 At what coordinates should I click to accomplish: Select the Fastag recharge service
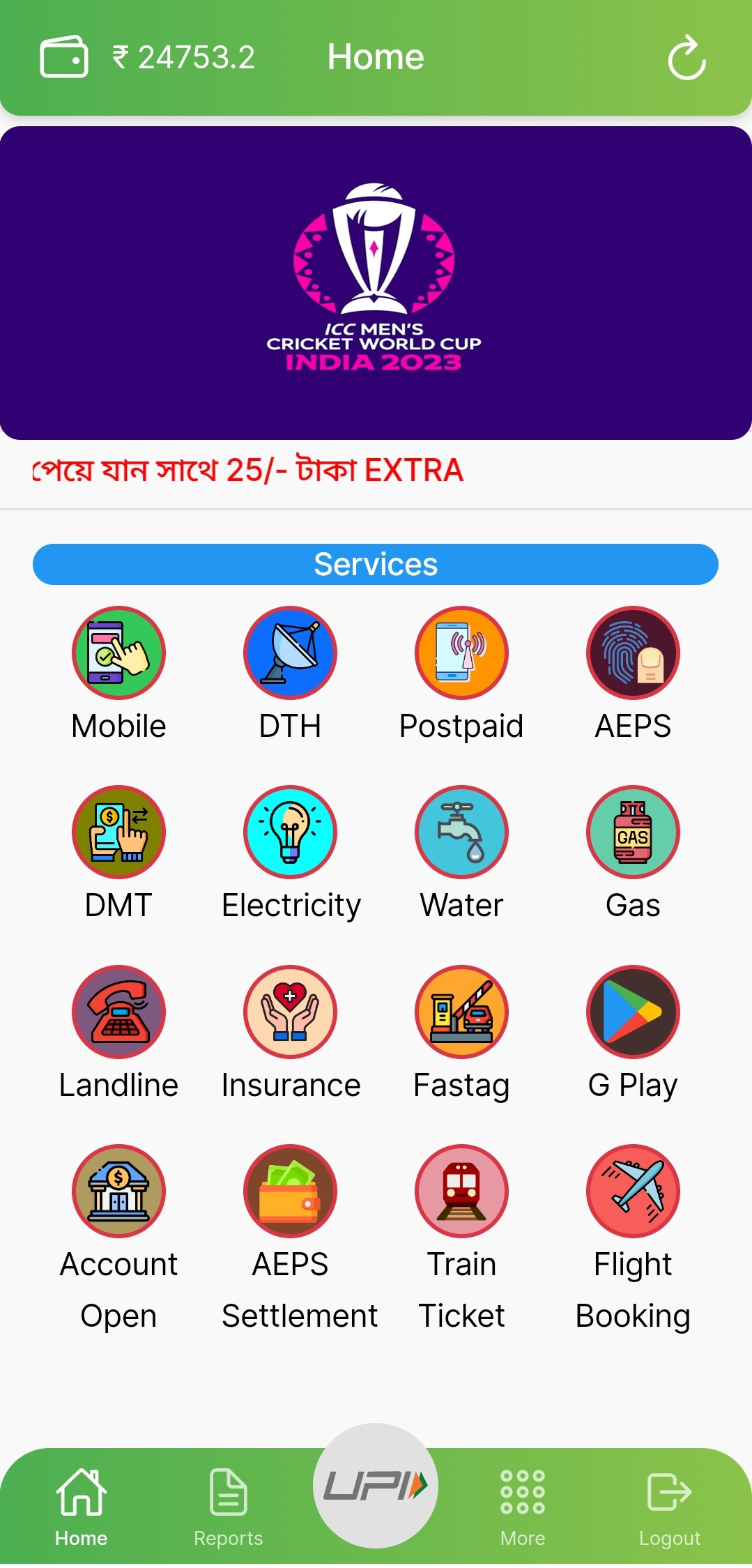coord(461,1012)
